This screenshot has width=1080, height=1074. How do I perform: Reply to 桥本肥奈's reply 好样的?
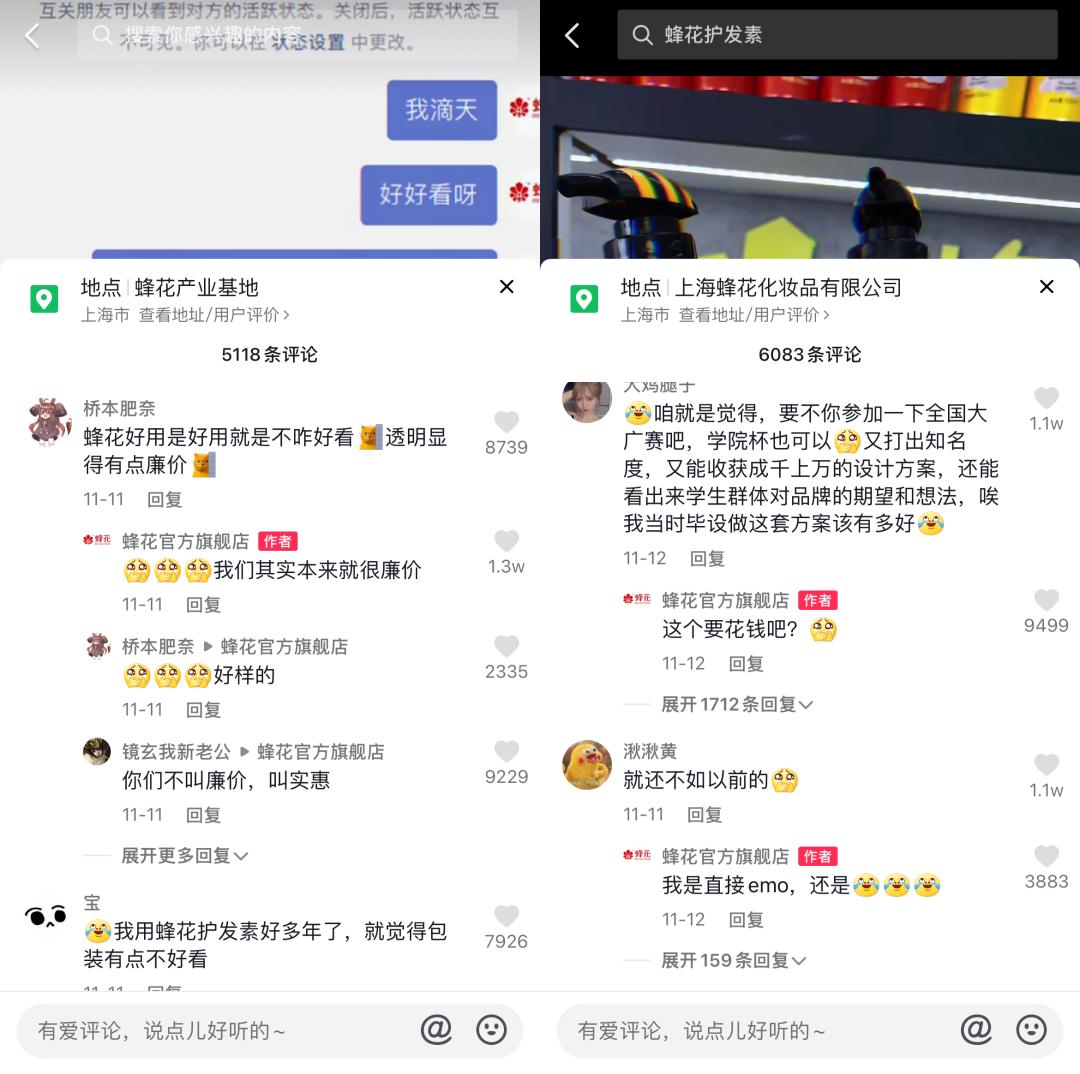(x=203, y=710)
